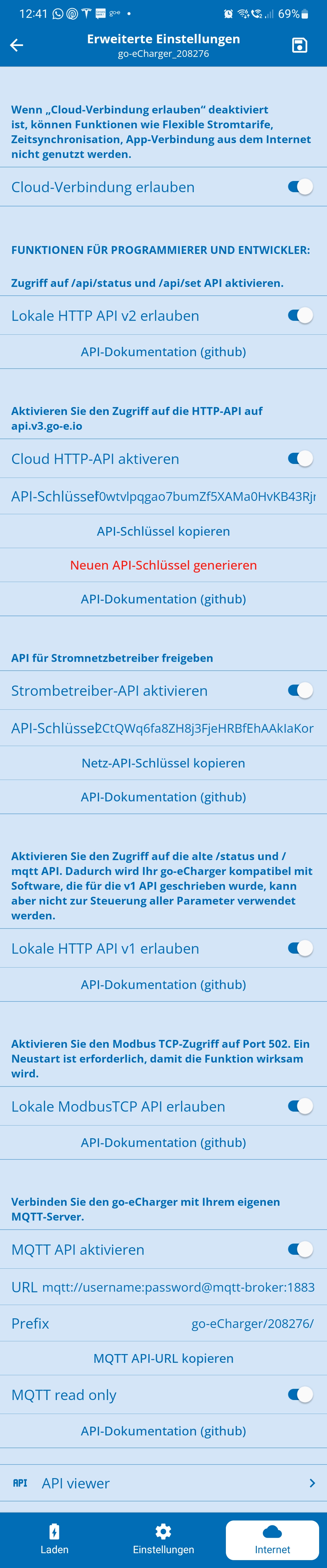Edit the Prefix field
This screenshot has height=1568, width=327.
tap(252, 1323)
